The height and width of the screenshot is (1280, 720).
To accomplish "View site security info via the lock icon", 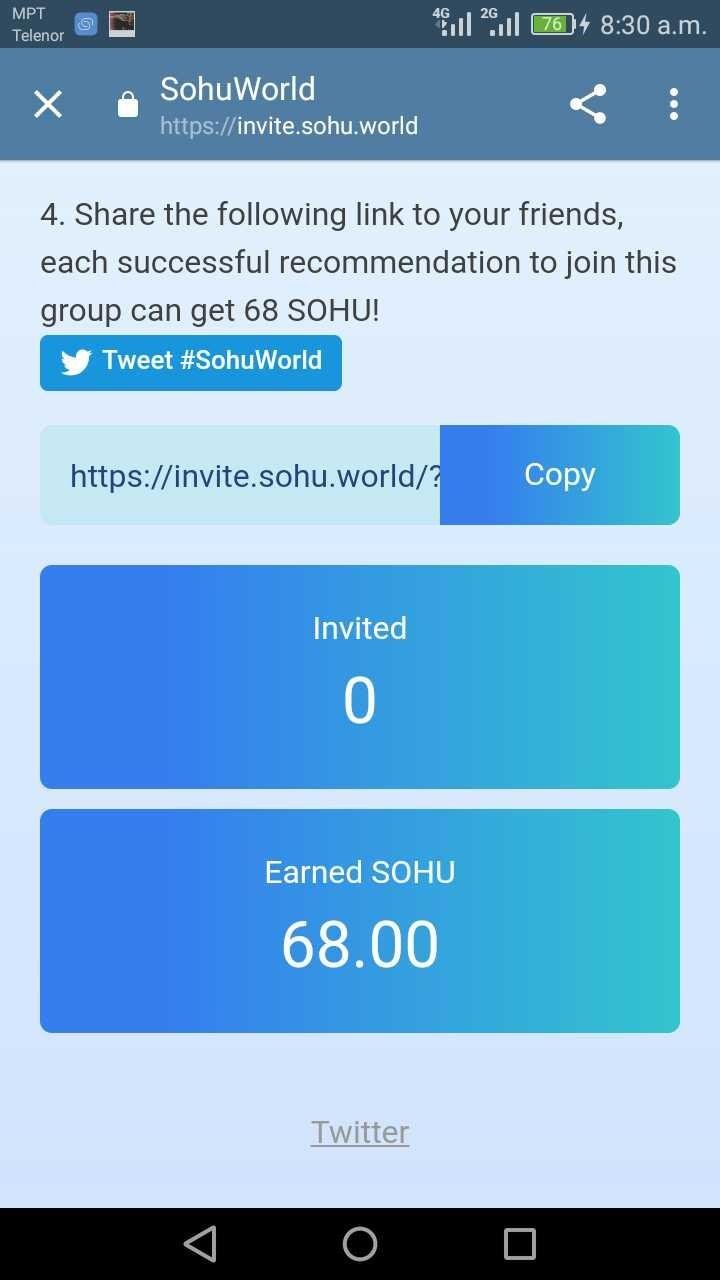I will 128,104.
